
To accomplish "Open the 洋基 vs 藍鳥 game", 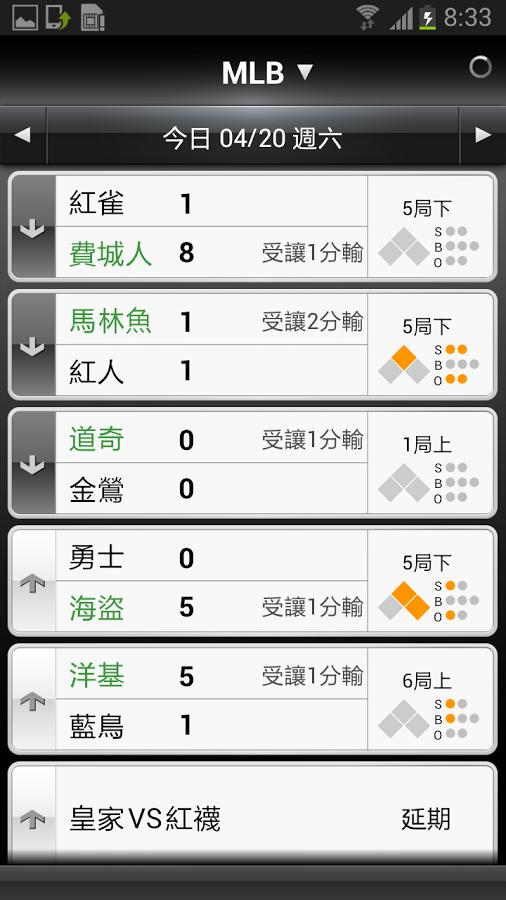I will [252, 699].
